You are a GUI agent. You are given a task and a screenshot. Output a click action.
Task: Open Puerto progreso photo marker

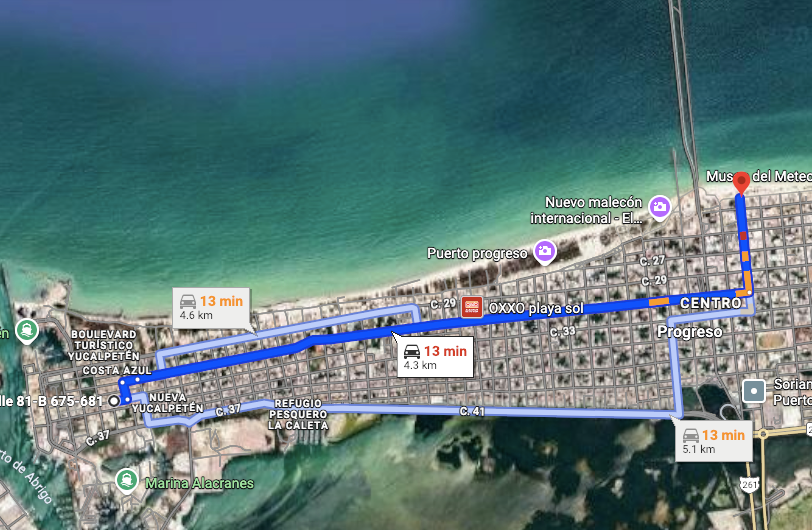tap(545, 249)
